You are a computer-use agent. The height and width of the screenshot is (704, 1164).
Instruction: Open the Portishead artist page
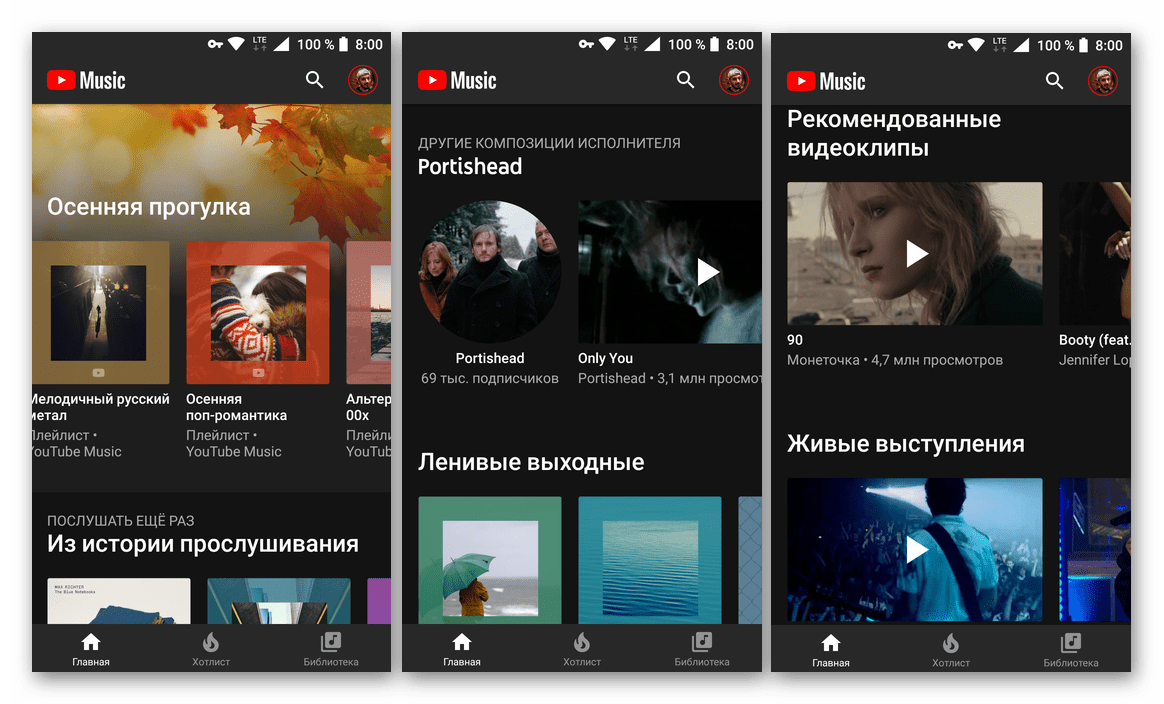point(489,272)
